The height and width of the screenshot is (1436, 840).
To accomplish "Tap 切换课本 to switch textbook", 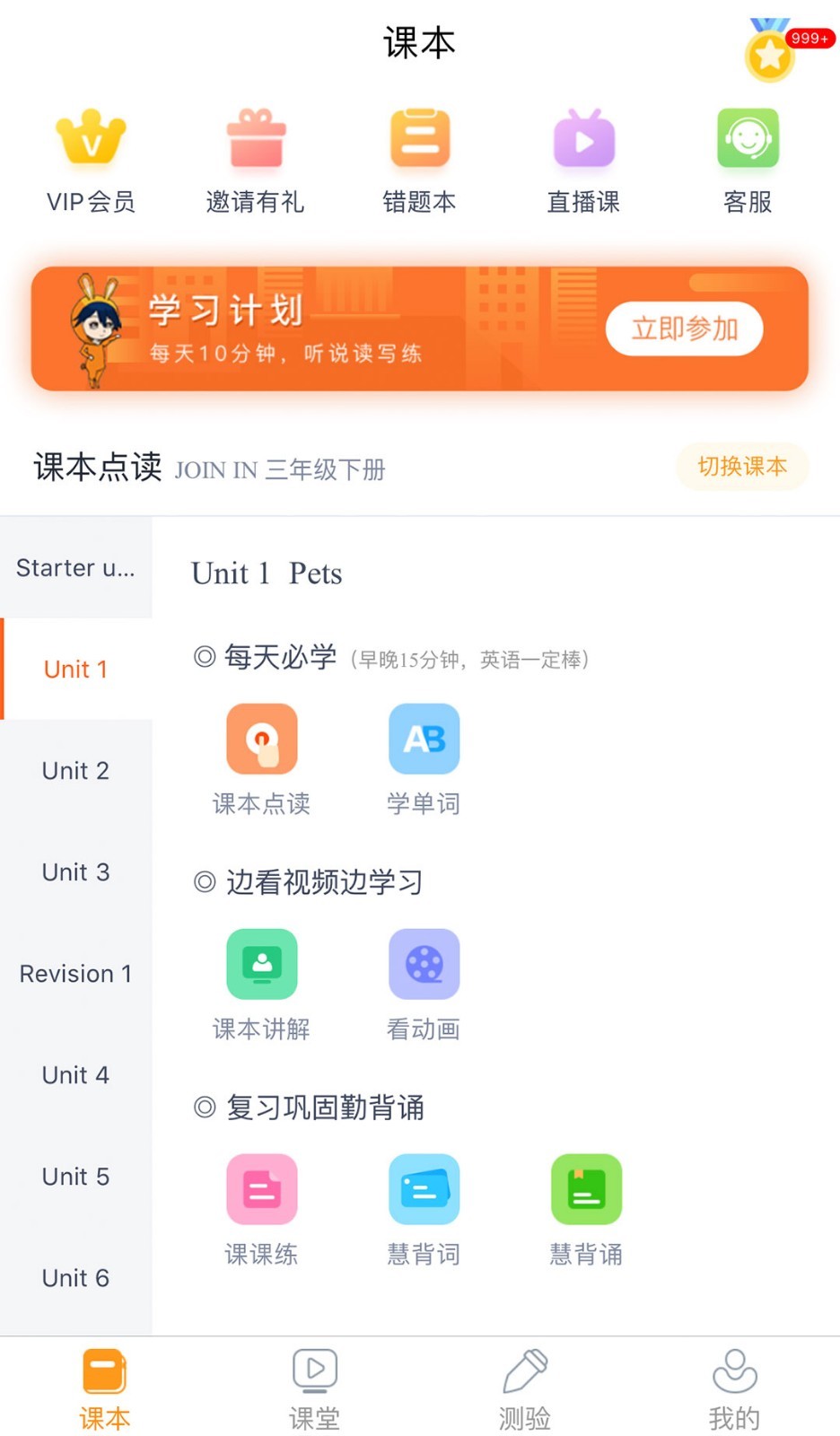I will tap(742, 467).
